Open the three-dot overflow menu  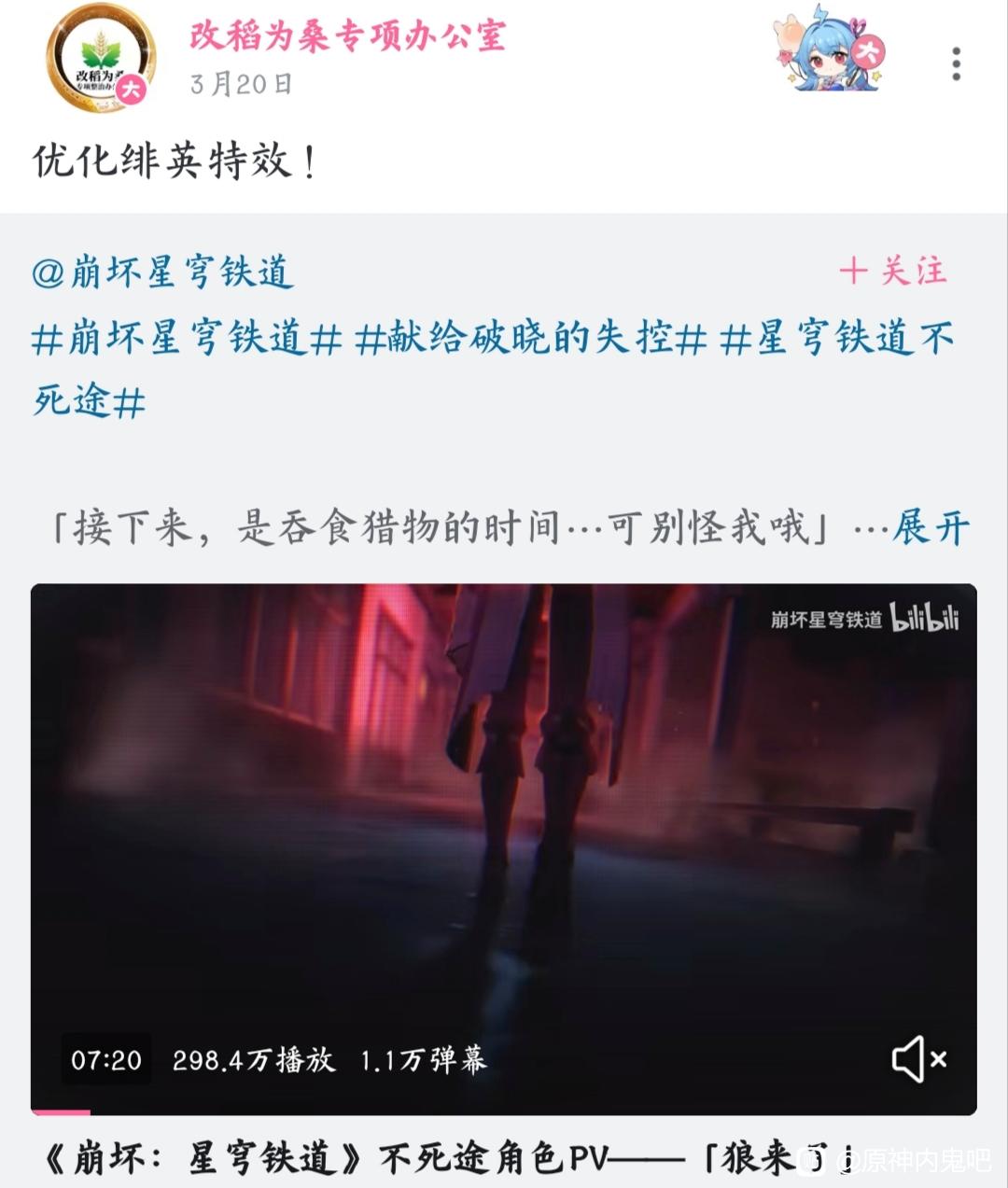pos(956,63)
